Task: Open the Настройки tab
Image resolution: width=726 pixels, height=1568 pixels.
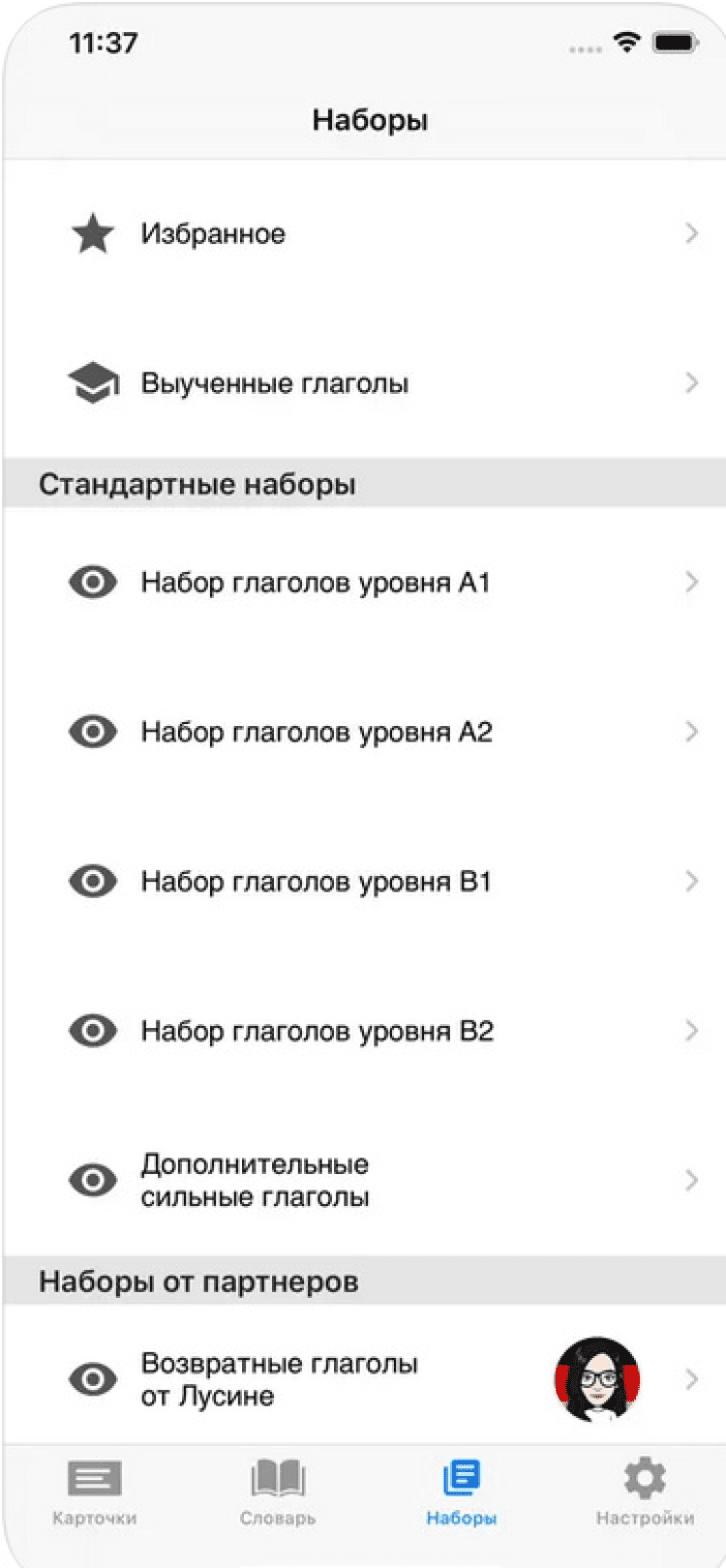Action: click(x=645, y=1492)
